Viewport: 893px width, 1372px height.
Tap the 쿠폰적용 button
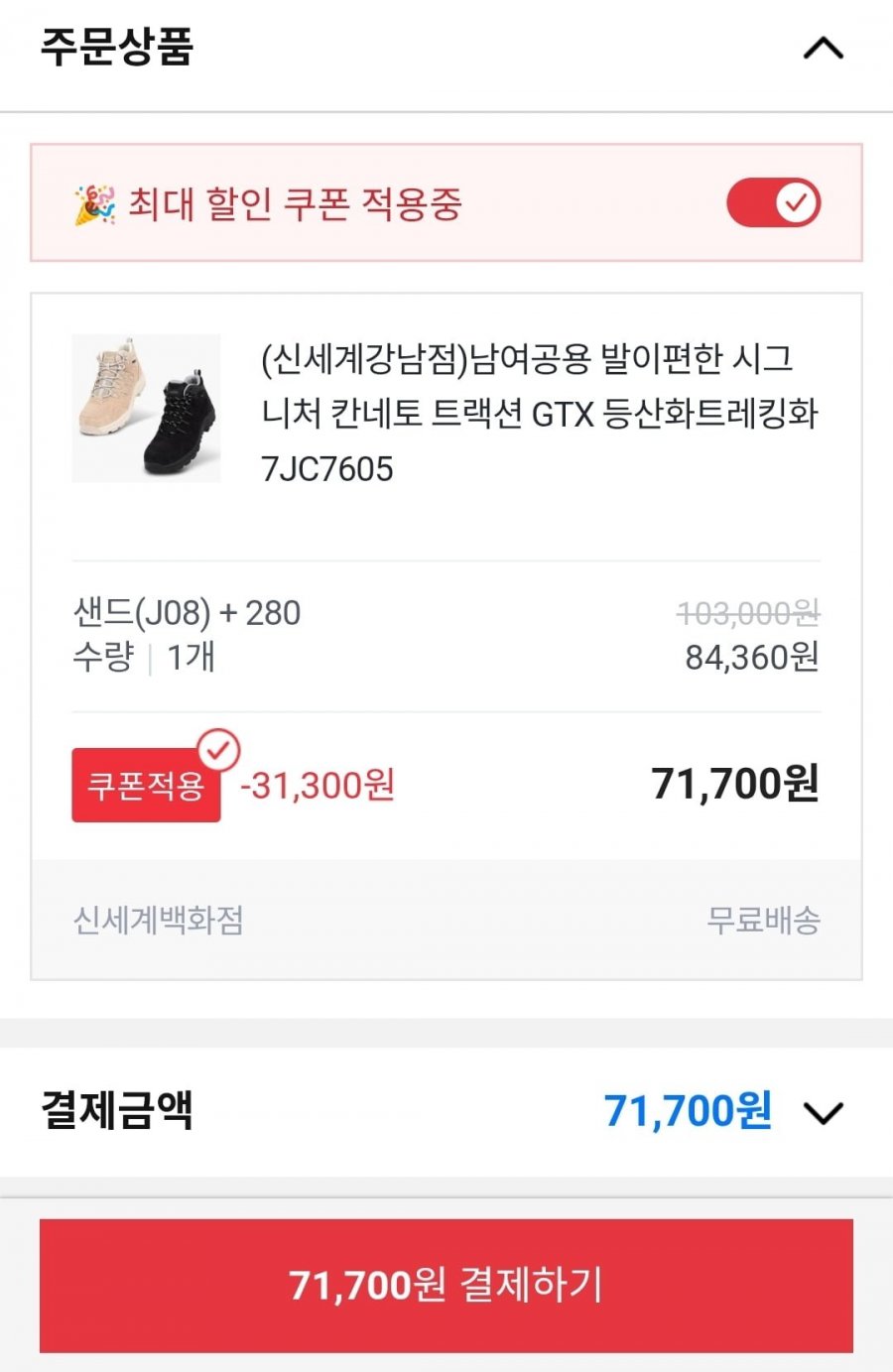[x=146, y=786]
